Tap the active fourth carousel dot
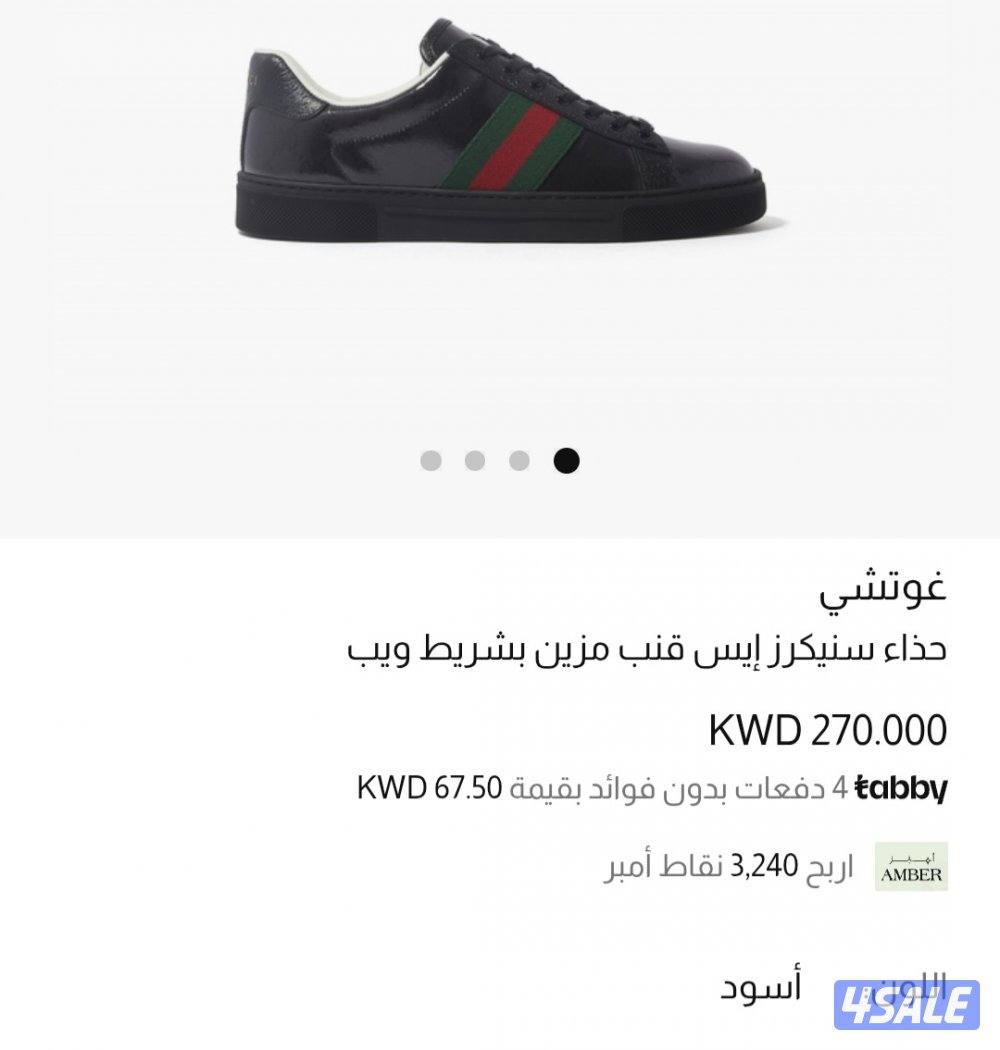Viewport: 1000px width, 1050px height. (x=566, y=461)
